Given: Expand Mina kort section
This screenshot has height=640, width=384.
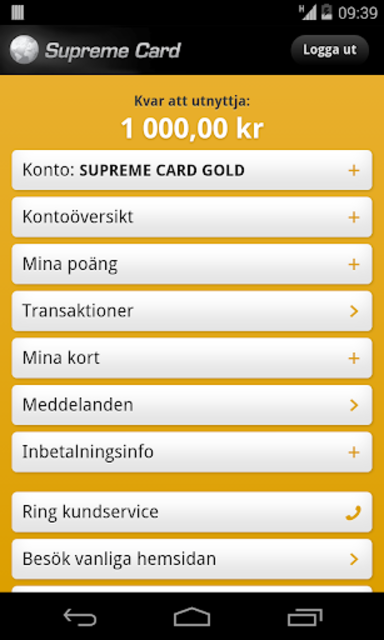Looking at the screenshot, I should [x=192, y=358].
